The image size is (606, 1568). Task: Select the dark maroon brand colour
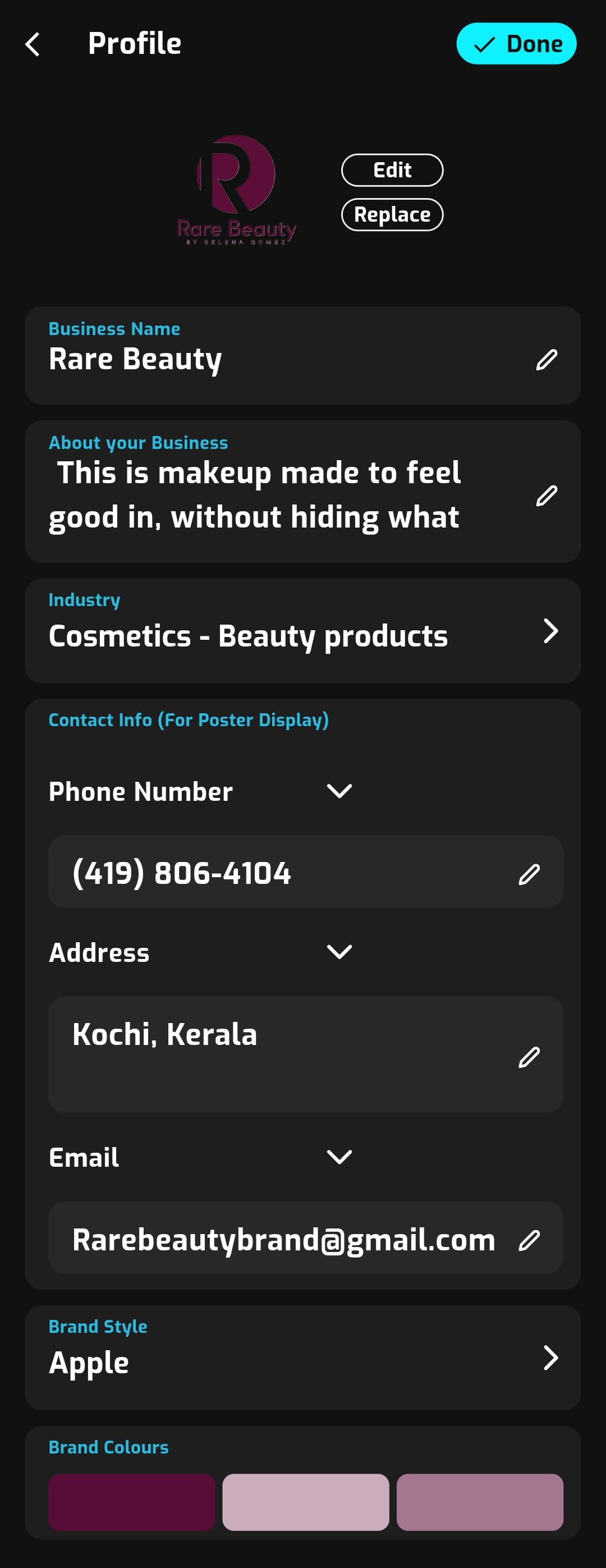click(x=131, y=1502)
